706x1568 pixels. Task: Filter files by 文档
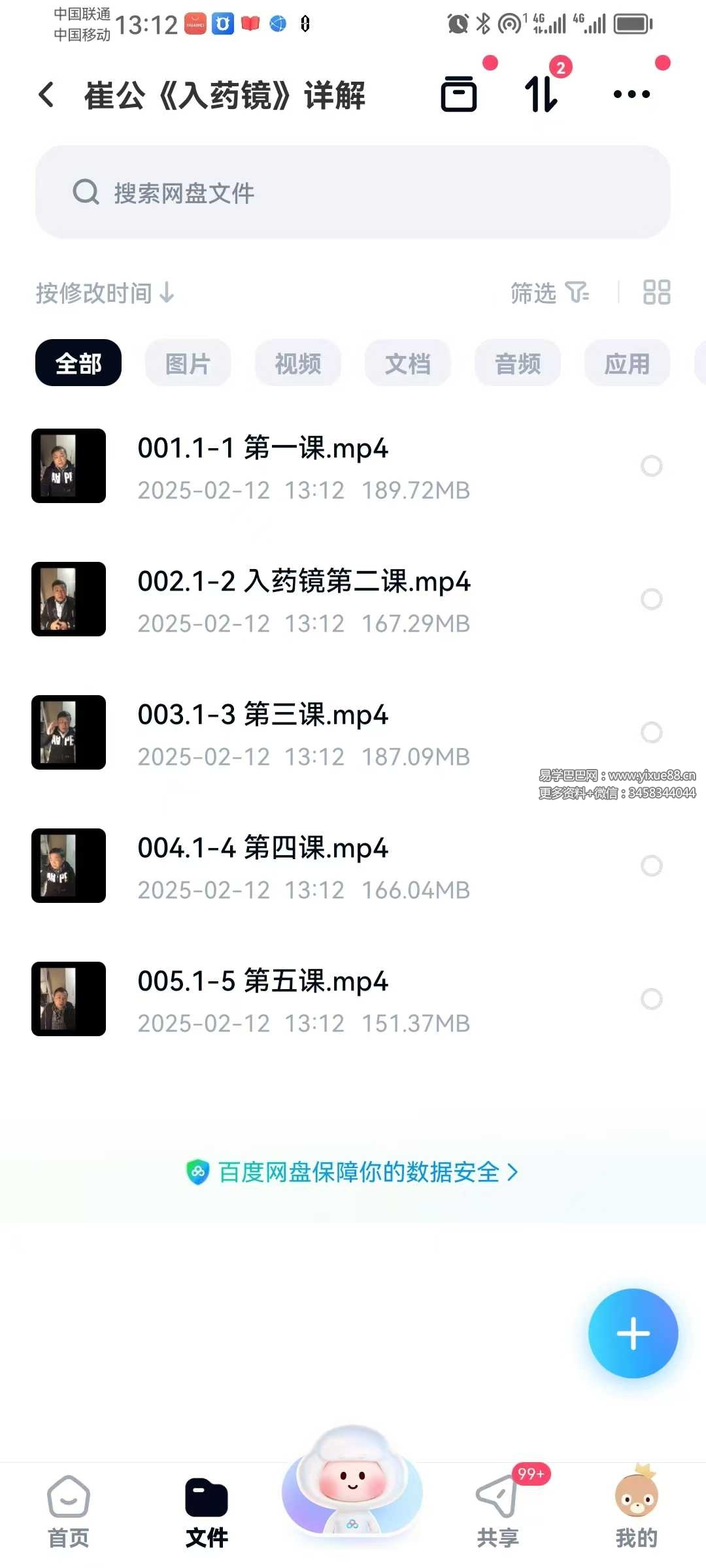(x=408, y=363)
